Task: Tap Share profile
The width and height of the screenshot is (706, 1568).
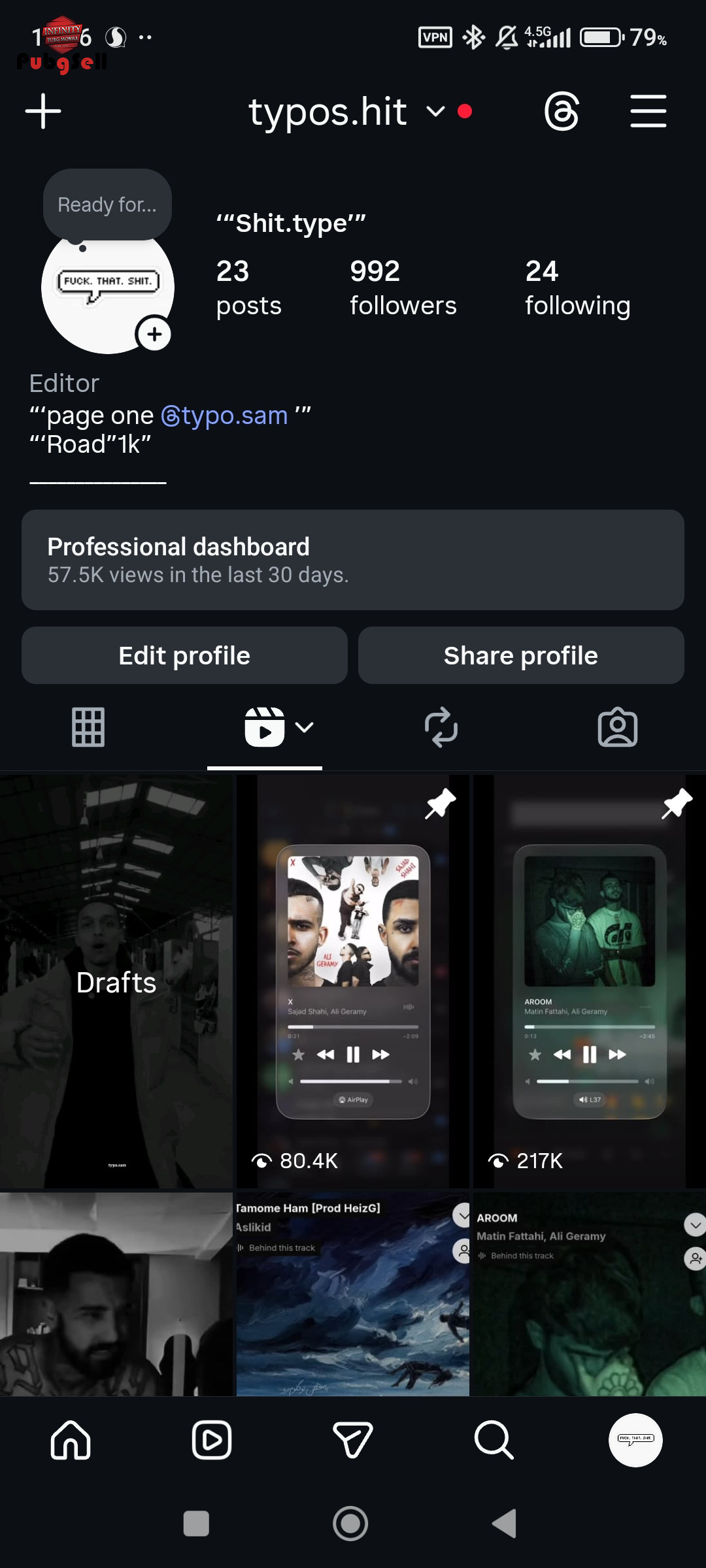Action: pos(521,655)
